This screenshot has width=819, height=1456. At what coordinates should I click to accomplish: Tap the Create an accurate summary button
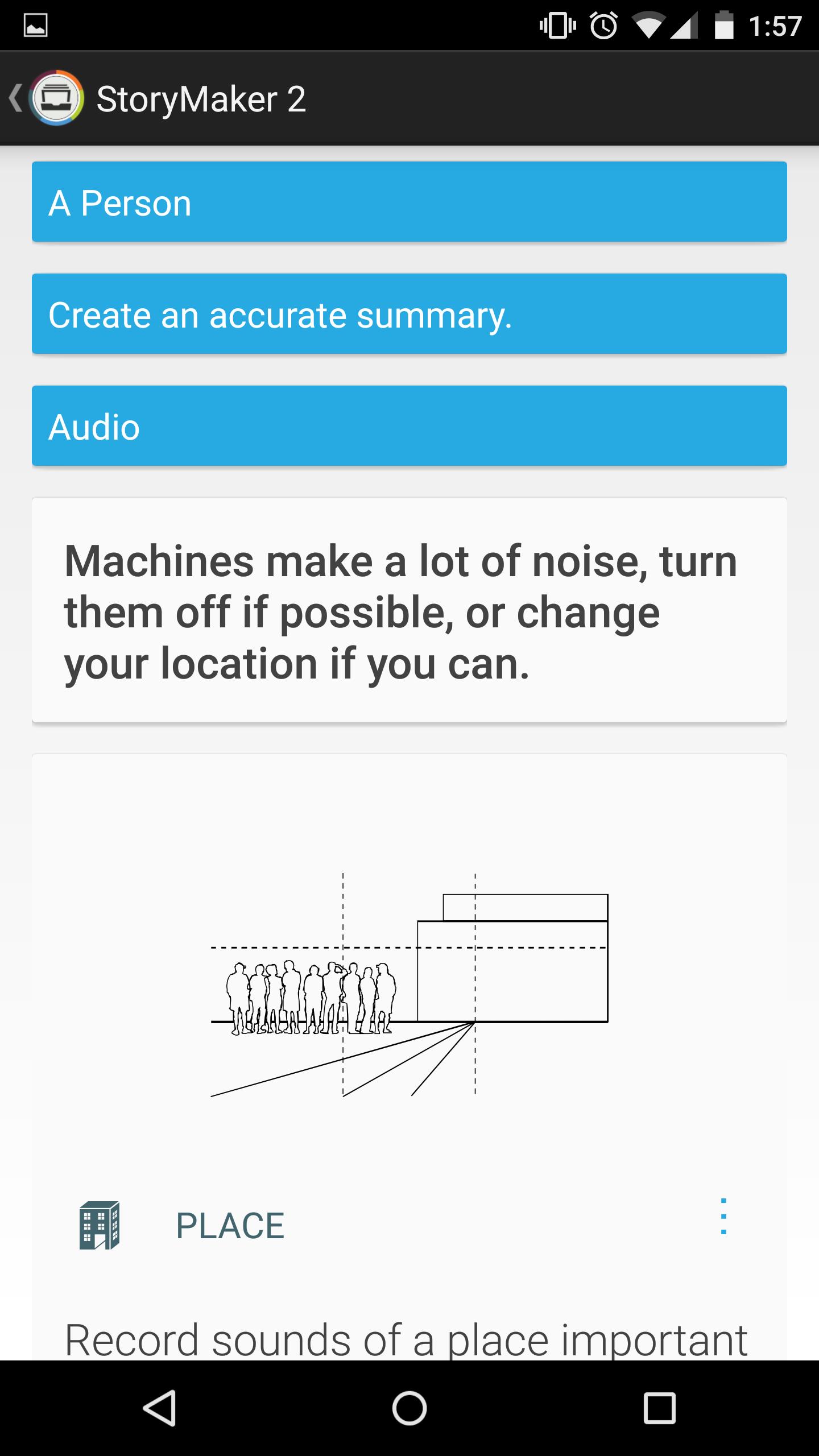409,314
